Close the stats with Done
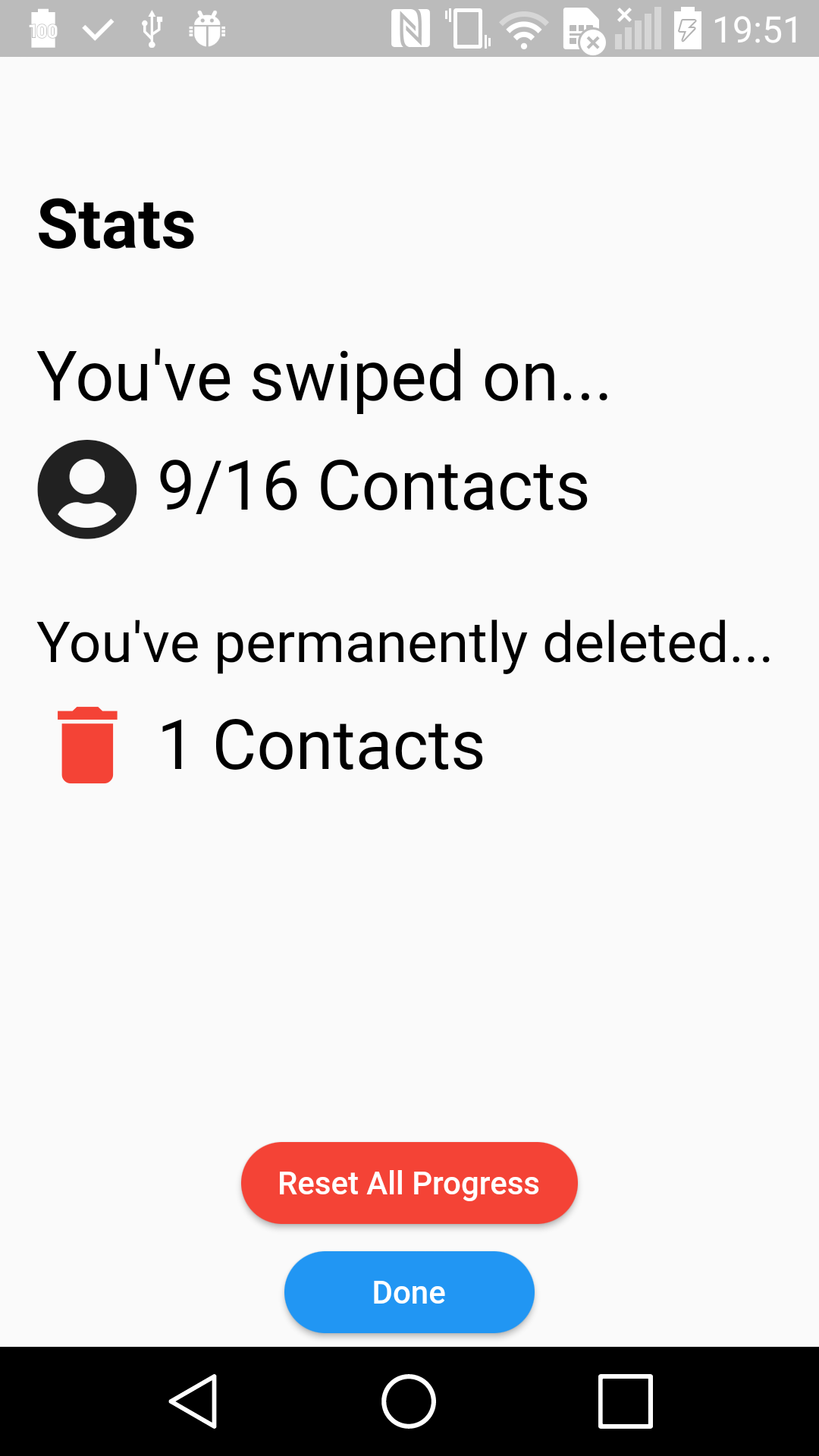Image resolution: width=819 pixels, height=1456 pixels. tap(409, 1291)
